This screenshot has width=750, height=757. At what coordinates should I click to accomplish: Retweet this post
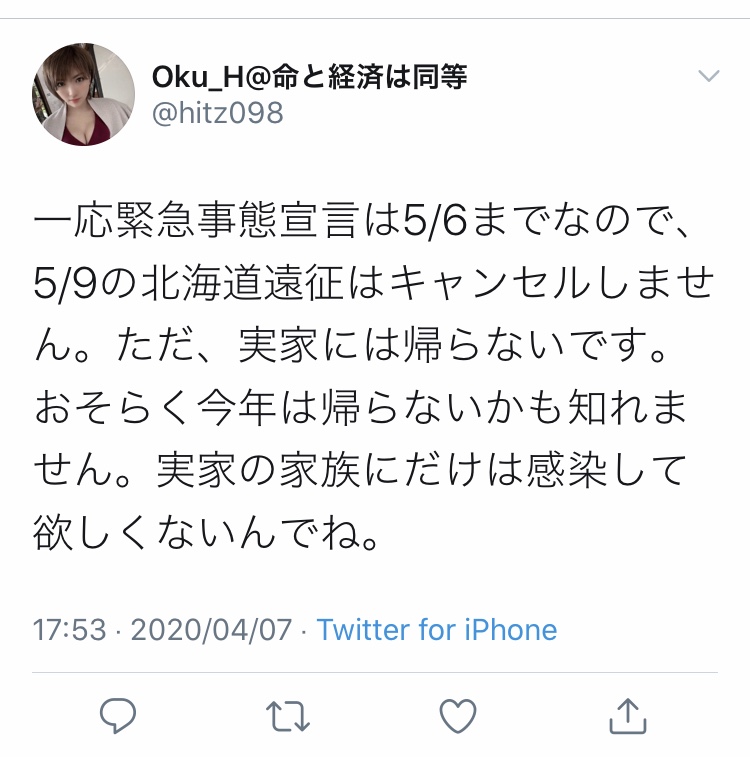coord(288,715)
